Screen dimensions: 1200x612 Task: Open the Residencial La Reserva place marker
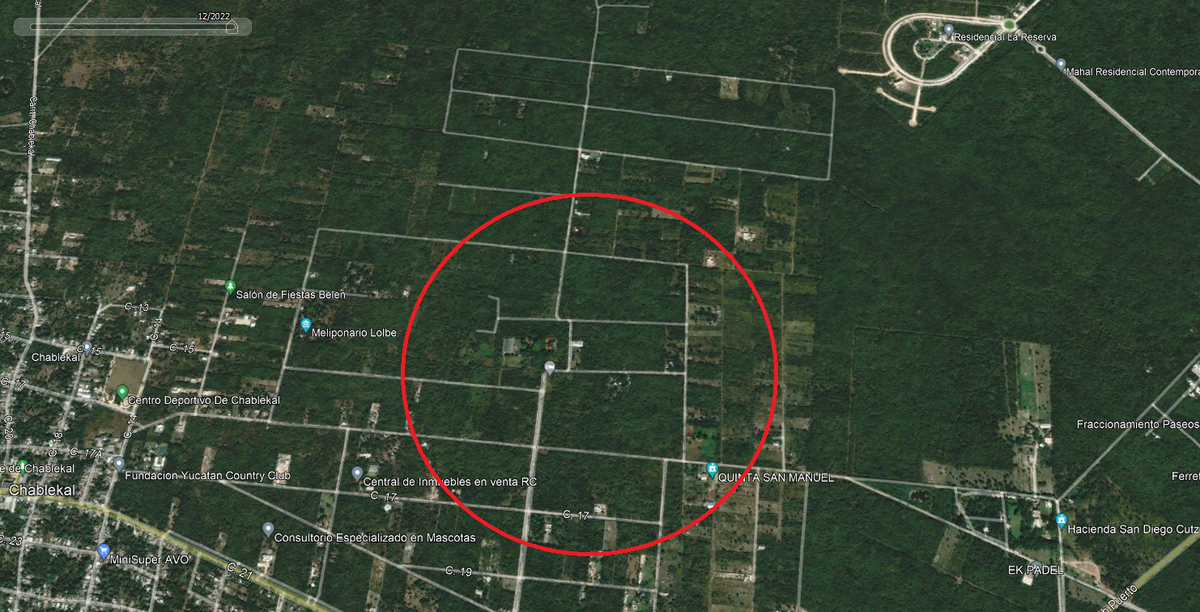[x=948, y=31]
